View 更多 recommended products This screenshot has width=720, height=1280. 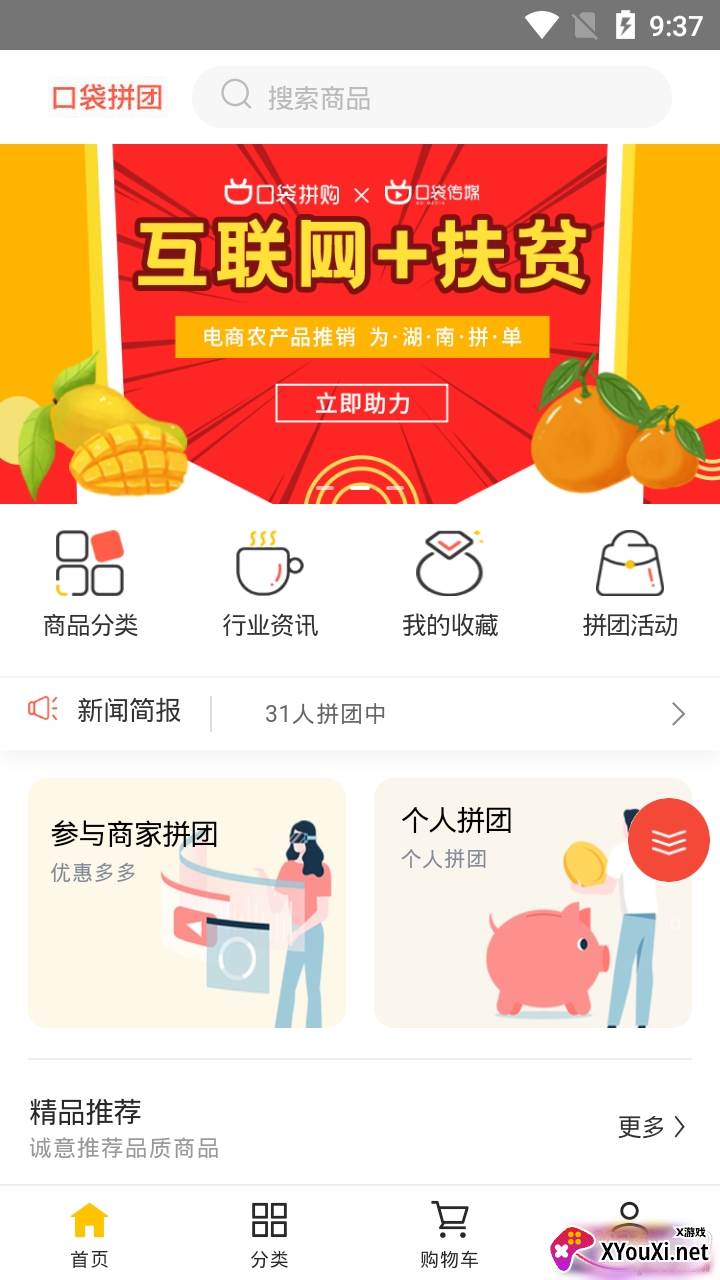click(x=651, y=1127)
